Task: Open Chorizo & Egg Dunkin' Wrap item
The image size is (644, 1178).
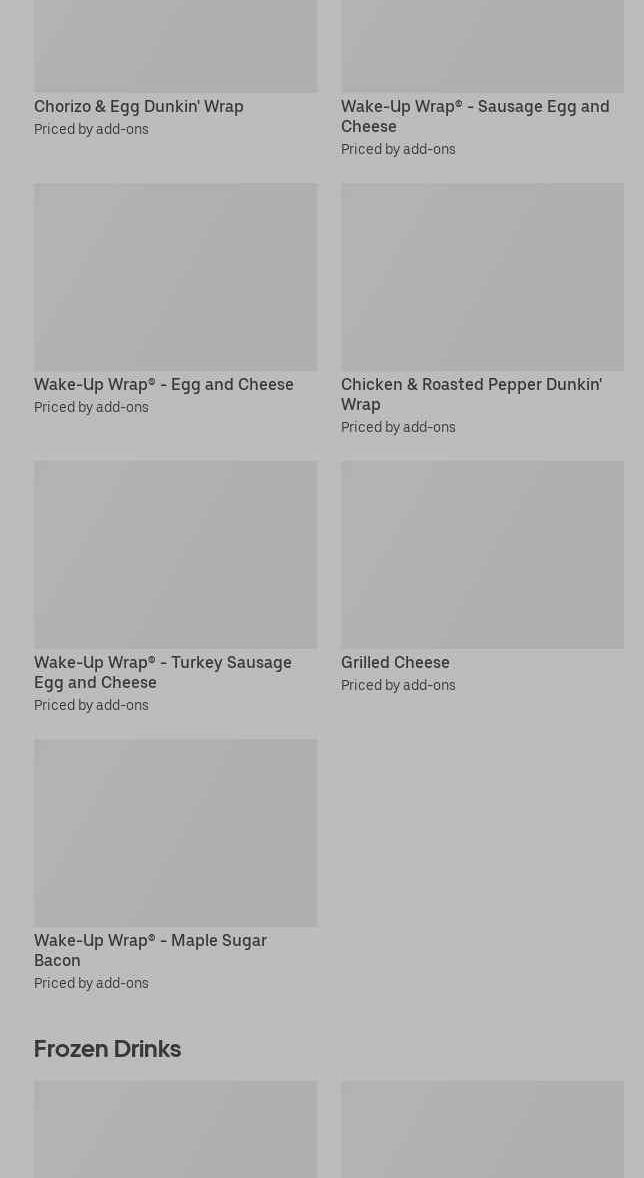Action: click(139, 106)
